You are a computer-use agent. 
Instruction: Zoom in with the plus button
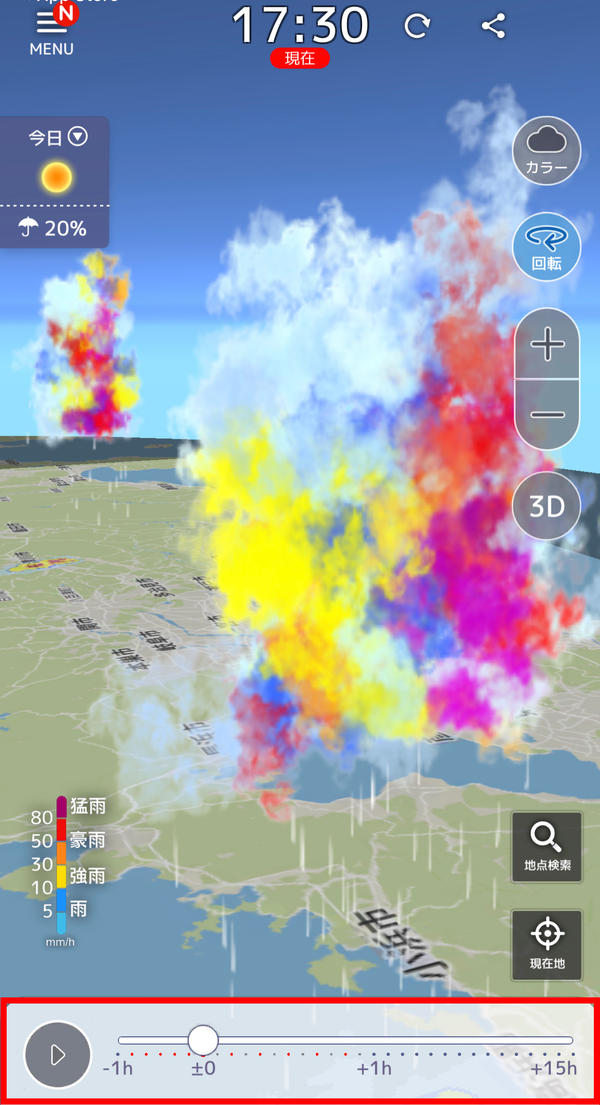pyautogui.click(x=547, y=345)
